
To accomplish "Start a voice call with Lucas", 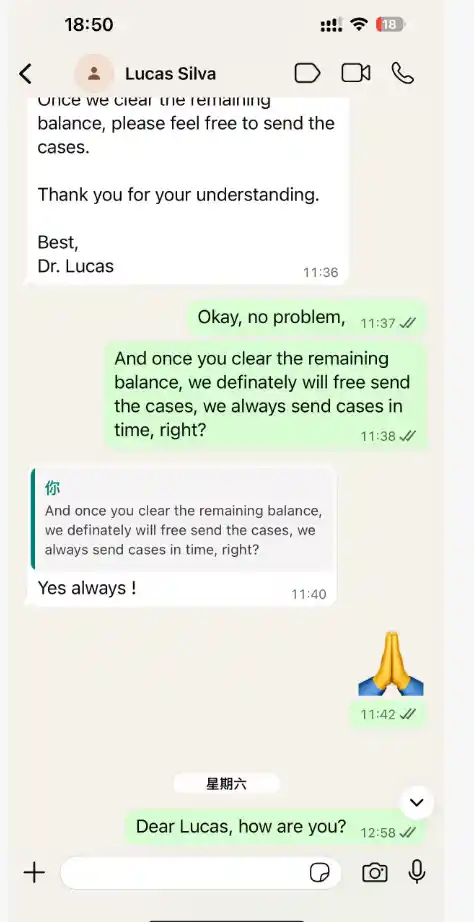I will (x=403, y=74).
